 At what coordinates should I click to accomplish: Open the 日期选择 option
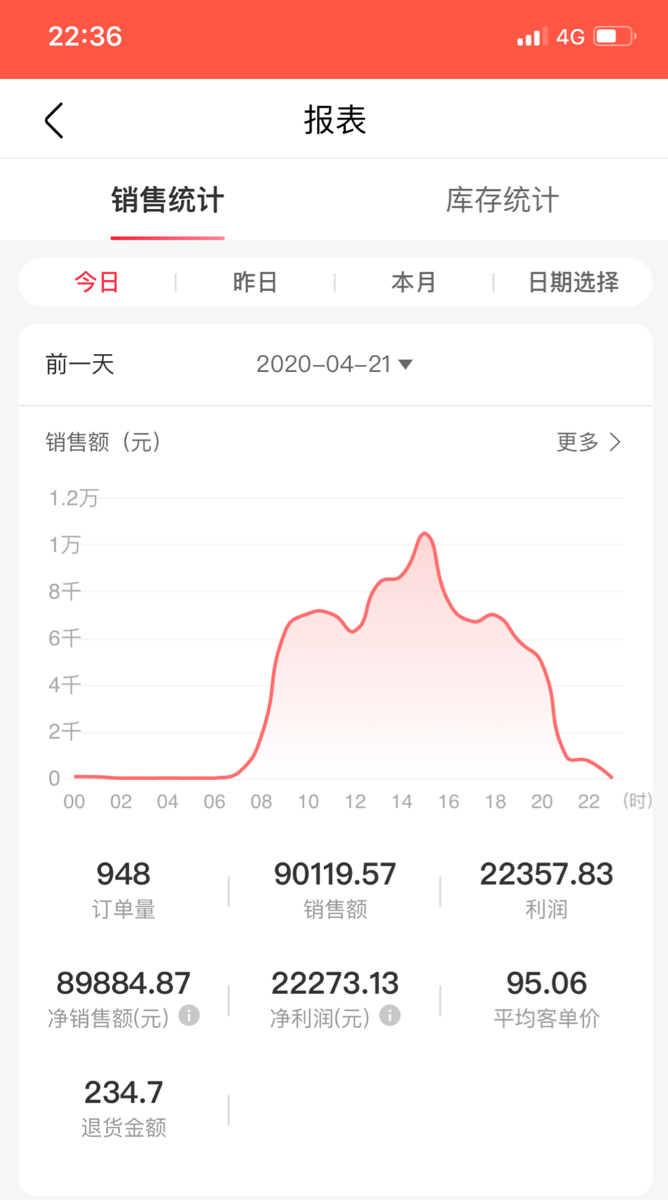[x=573, y=282]
